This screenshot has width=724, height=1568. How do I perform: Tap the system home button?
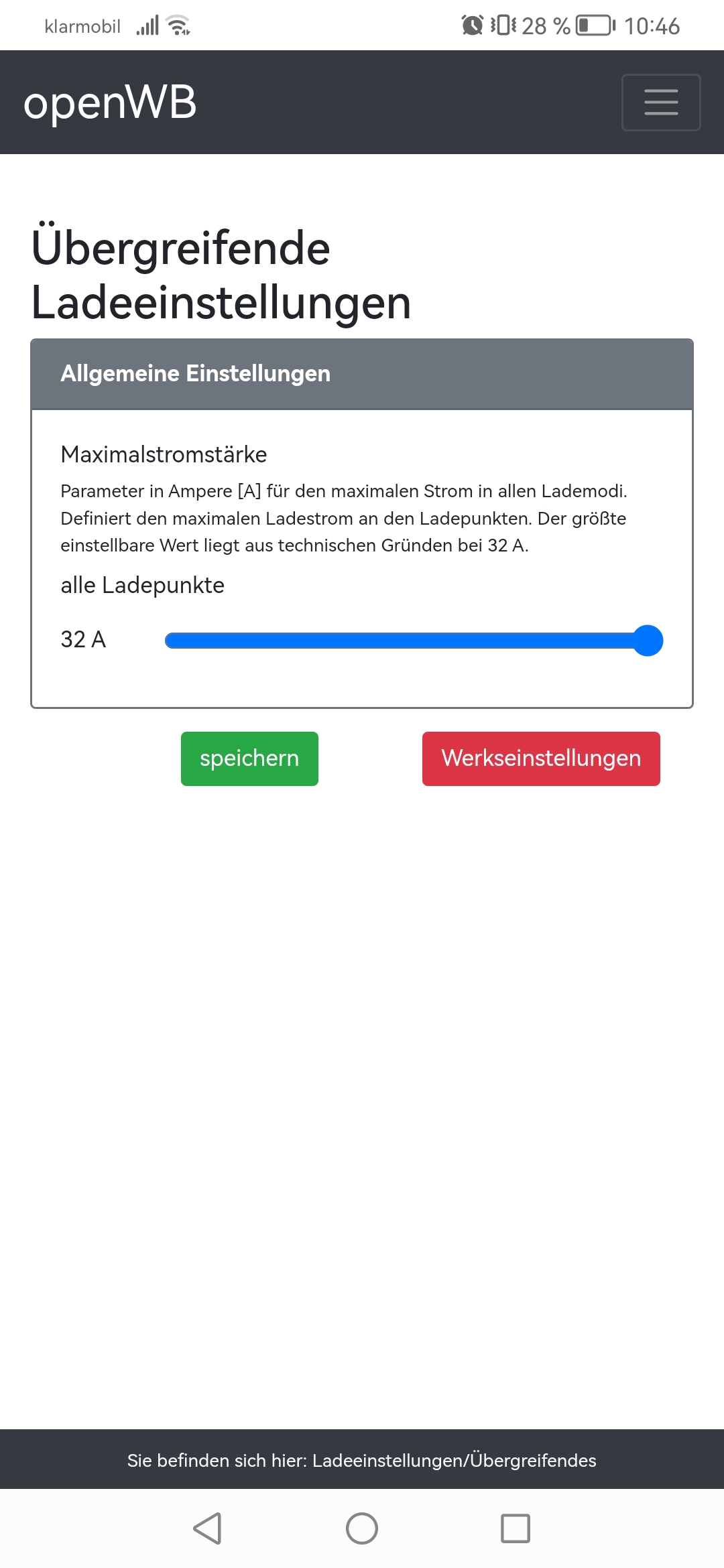point(362,1528)
